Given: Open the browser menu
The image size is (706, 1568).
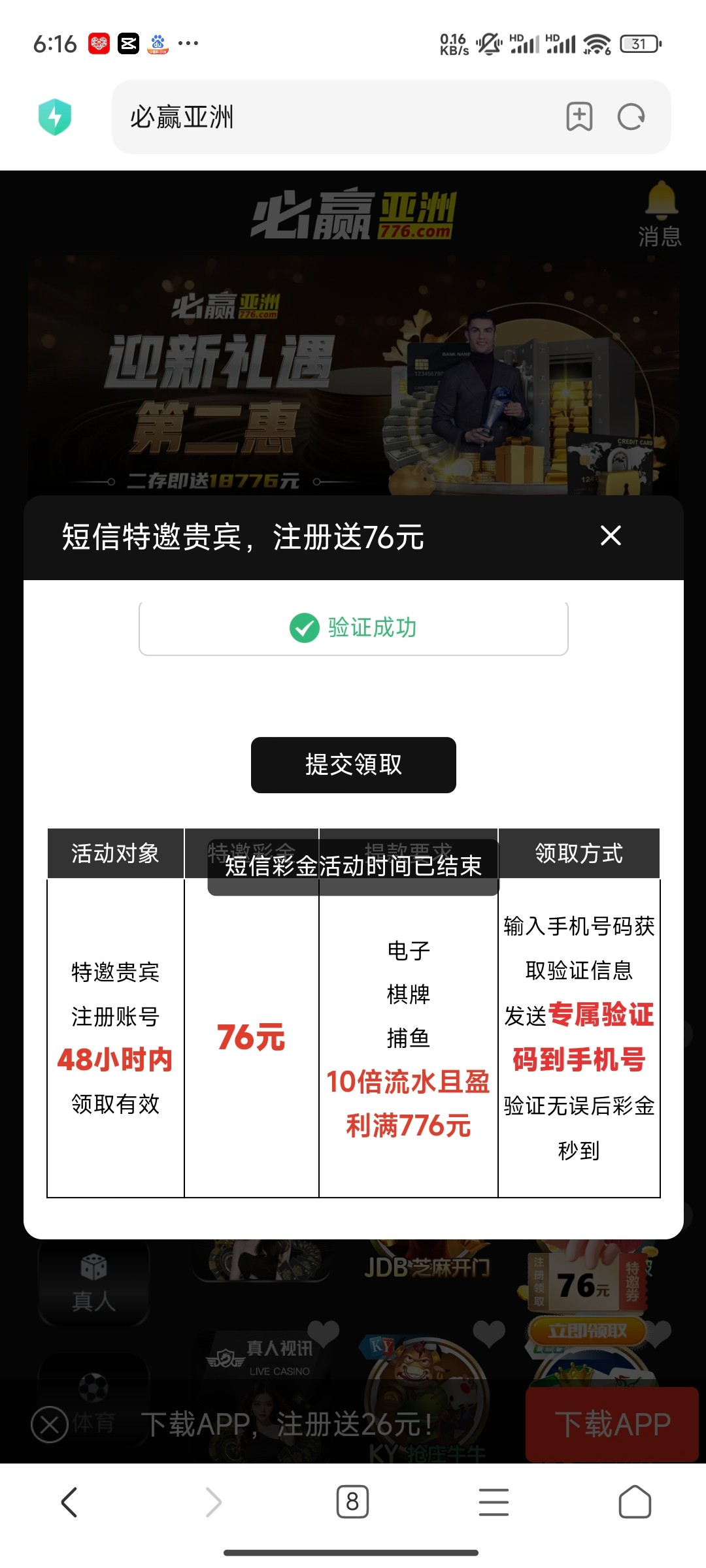Looking at the screenshot, I should click(x=494, y=1502).
